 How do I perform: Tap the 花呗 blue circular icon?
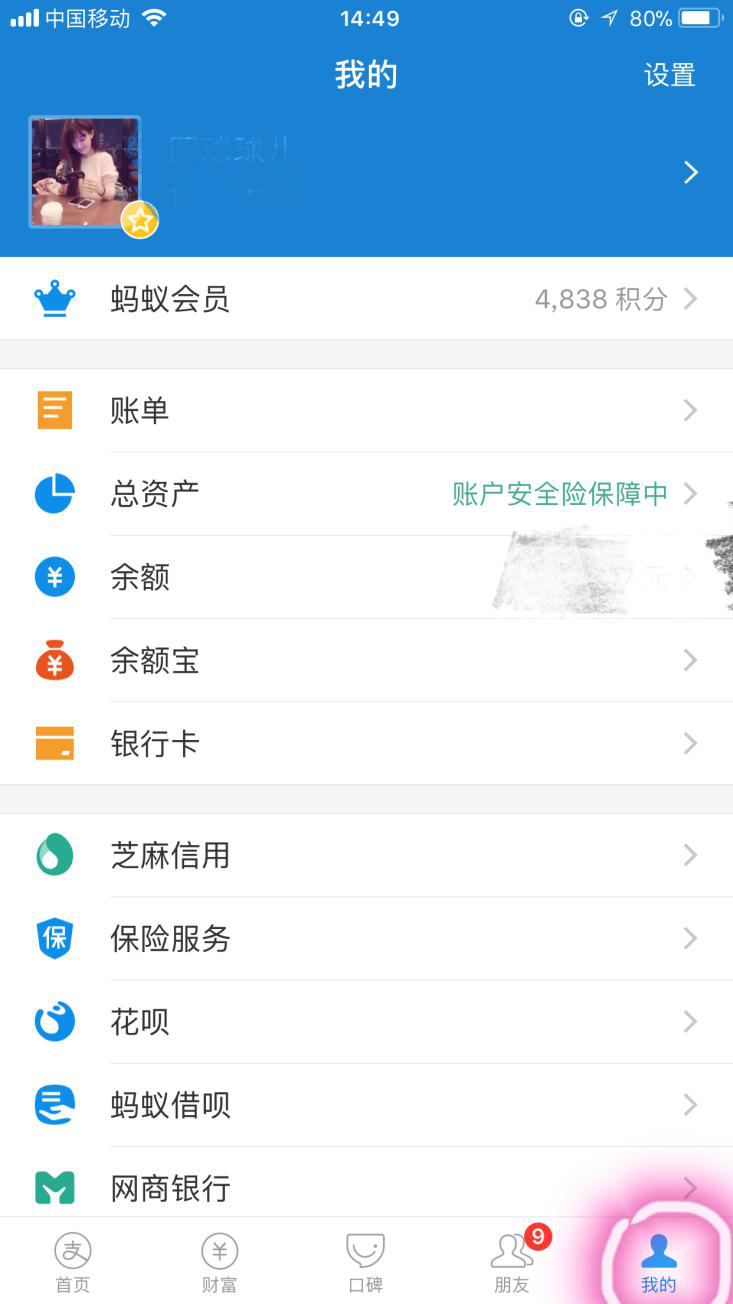(55, 1021)
